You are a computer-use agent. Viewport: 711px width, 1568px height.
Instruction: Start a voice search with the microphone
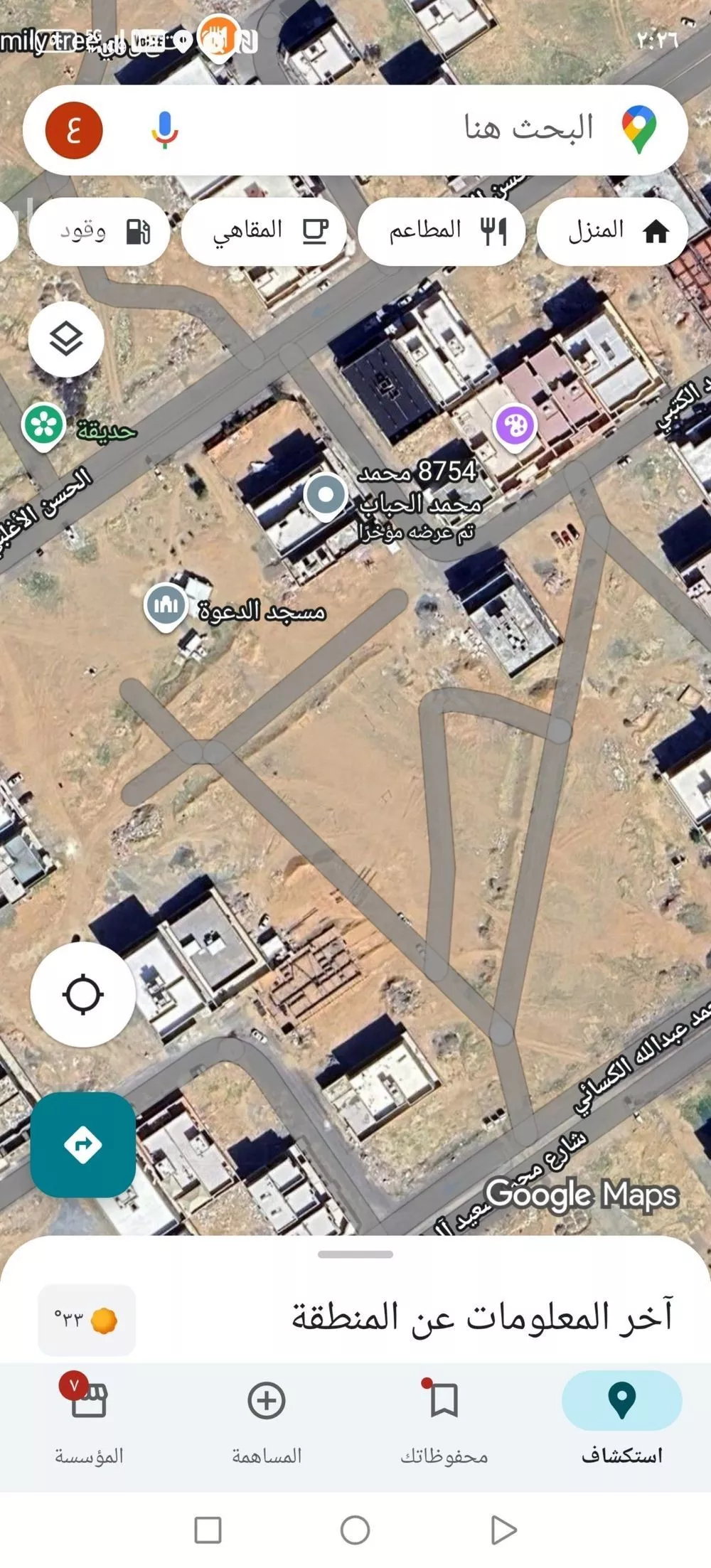pos(163,131)
